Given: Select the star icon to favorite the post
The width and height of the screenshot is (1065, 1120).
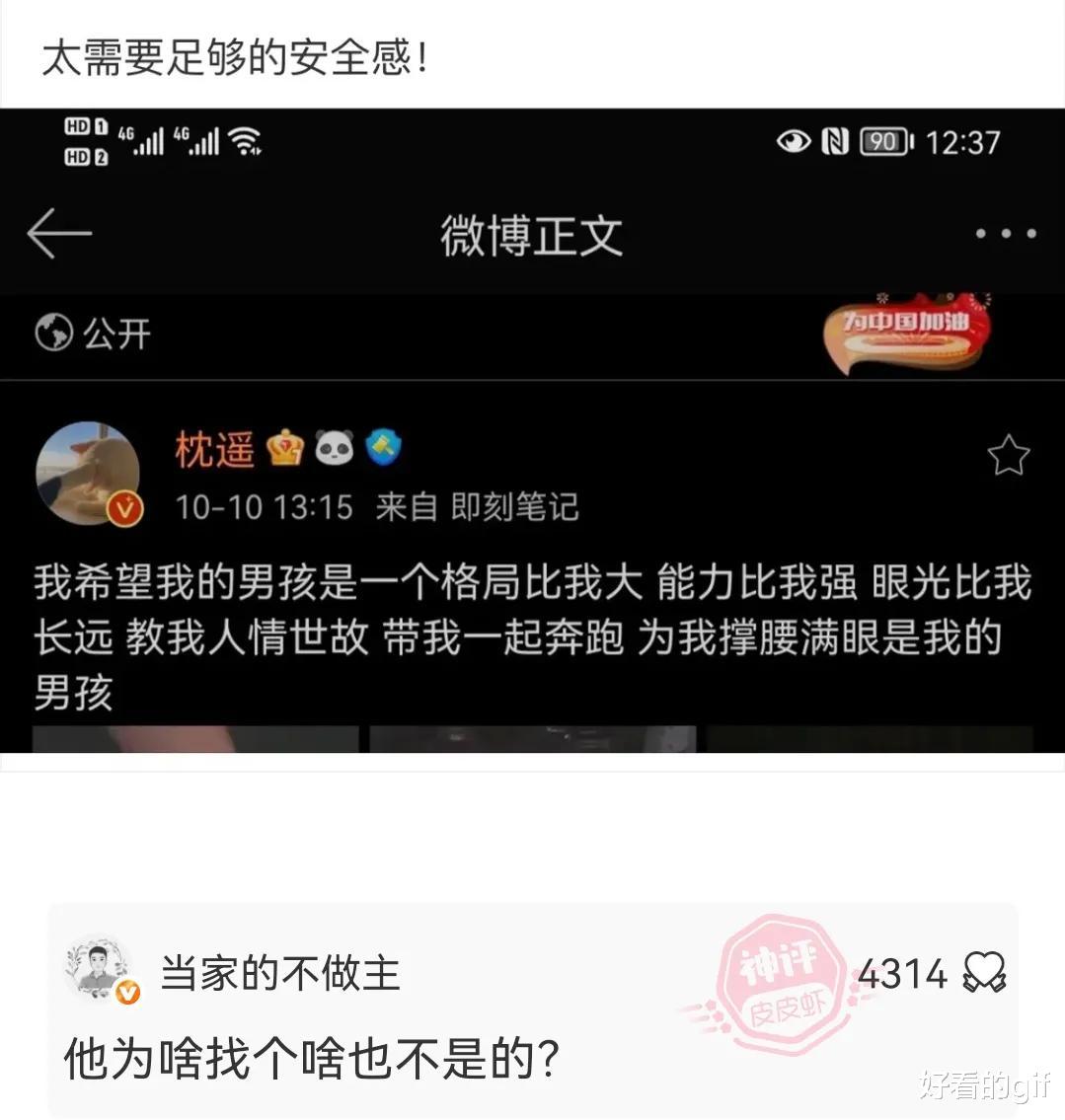Looking at the screenshot, I should (x=1008, y=455).
